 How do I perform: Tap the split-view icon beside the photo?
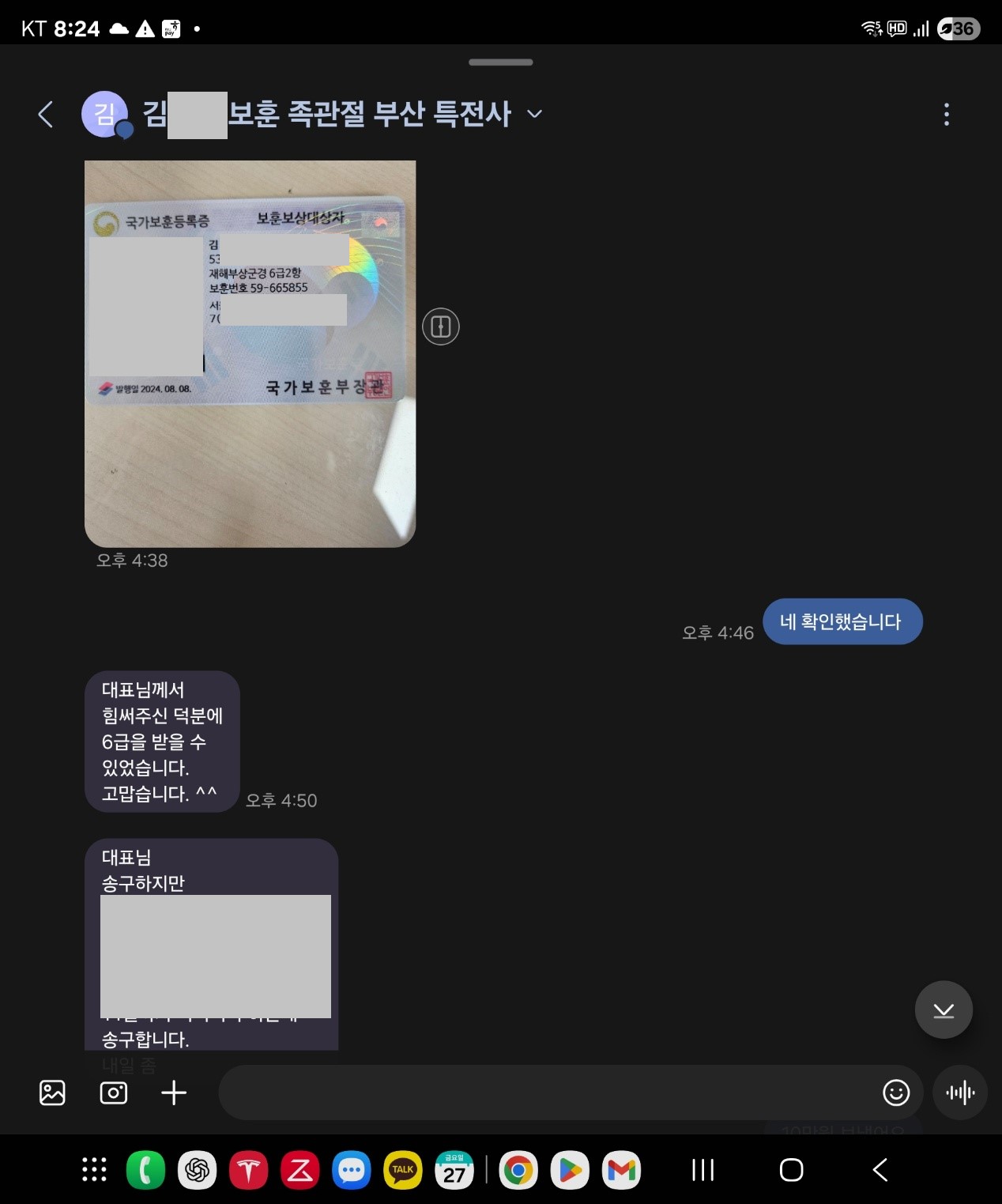(x=441, y=326)
